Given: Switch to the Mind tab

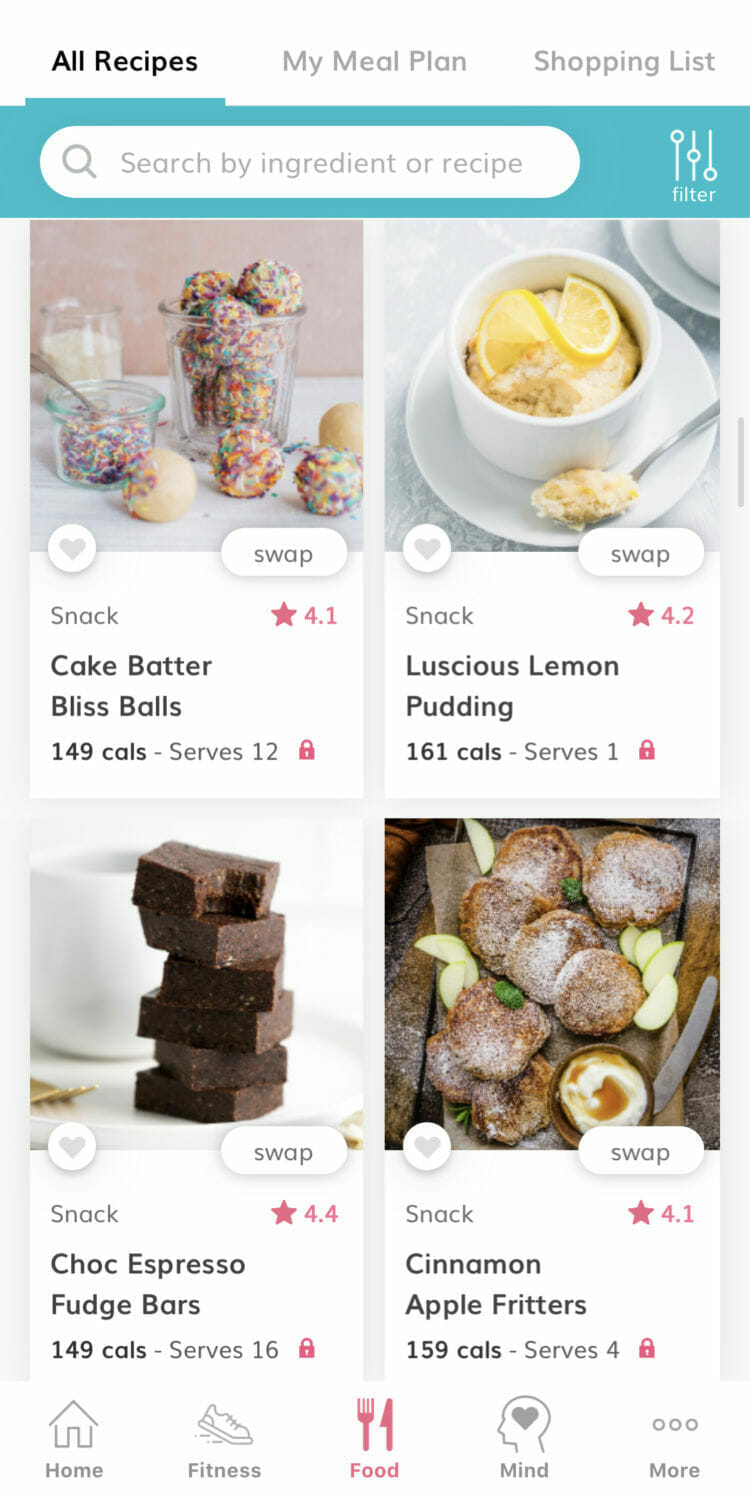Looking at the screenshot, I should [524, 1440].
